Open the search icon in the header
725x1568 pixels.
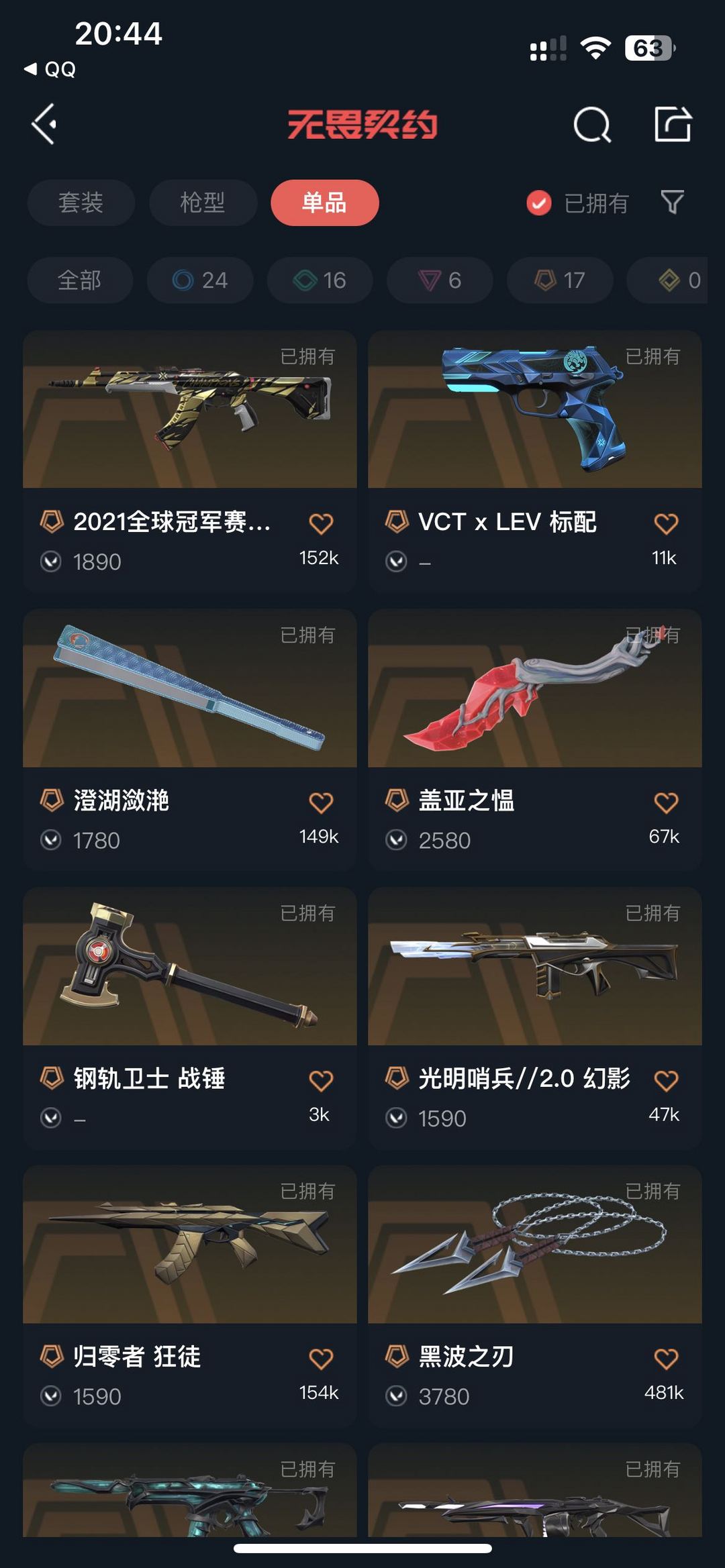click(x=592, y=125)
